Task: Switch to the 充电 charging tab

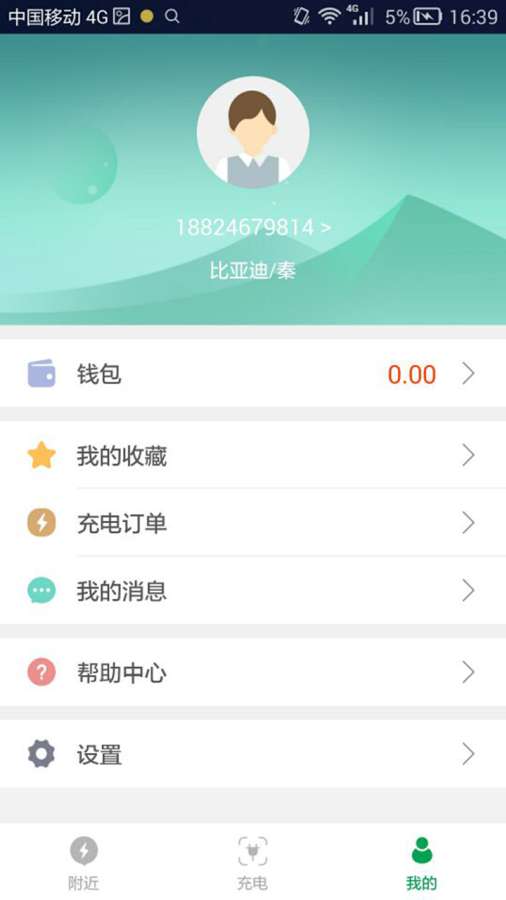Action: pos(252,862)
